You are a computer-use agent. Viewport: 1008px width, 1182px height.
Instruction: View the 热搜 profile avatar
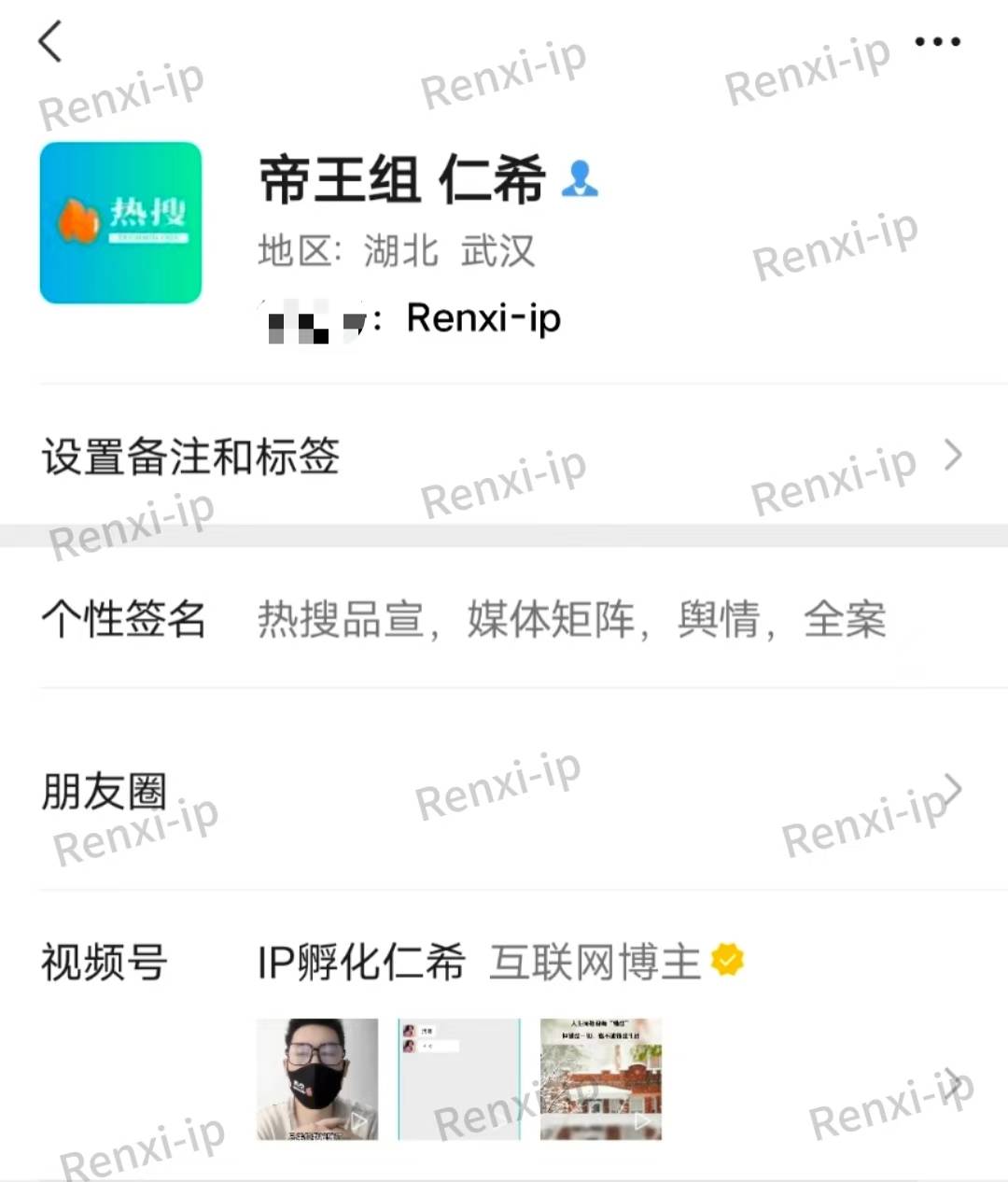(120, 222)
